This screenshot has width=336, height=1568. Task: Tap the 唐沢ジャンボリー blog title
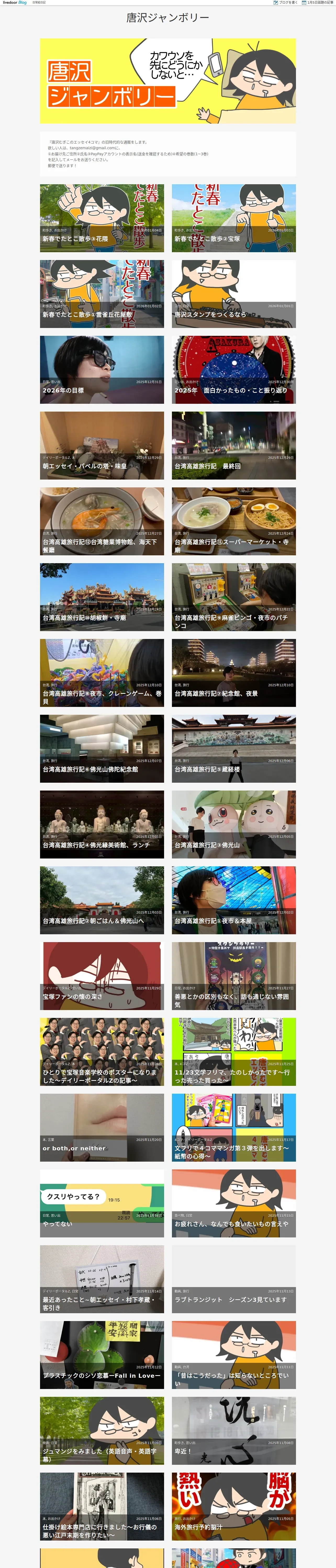pos(168,18)
